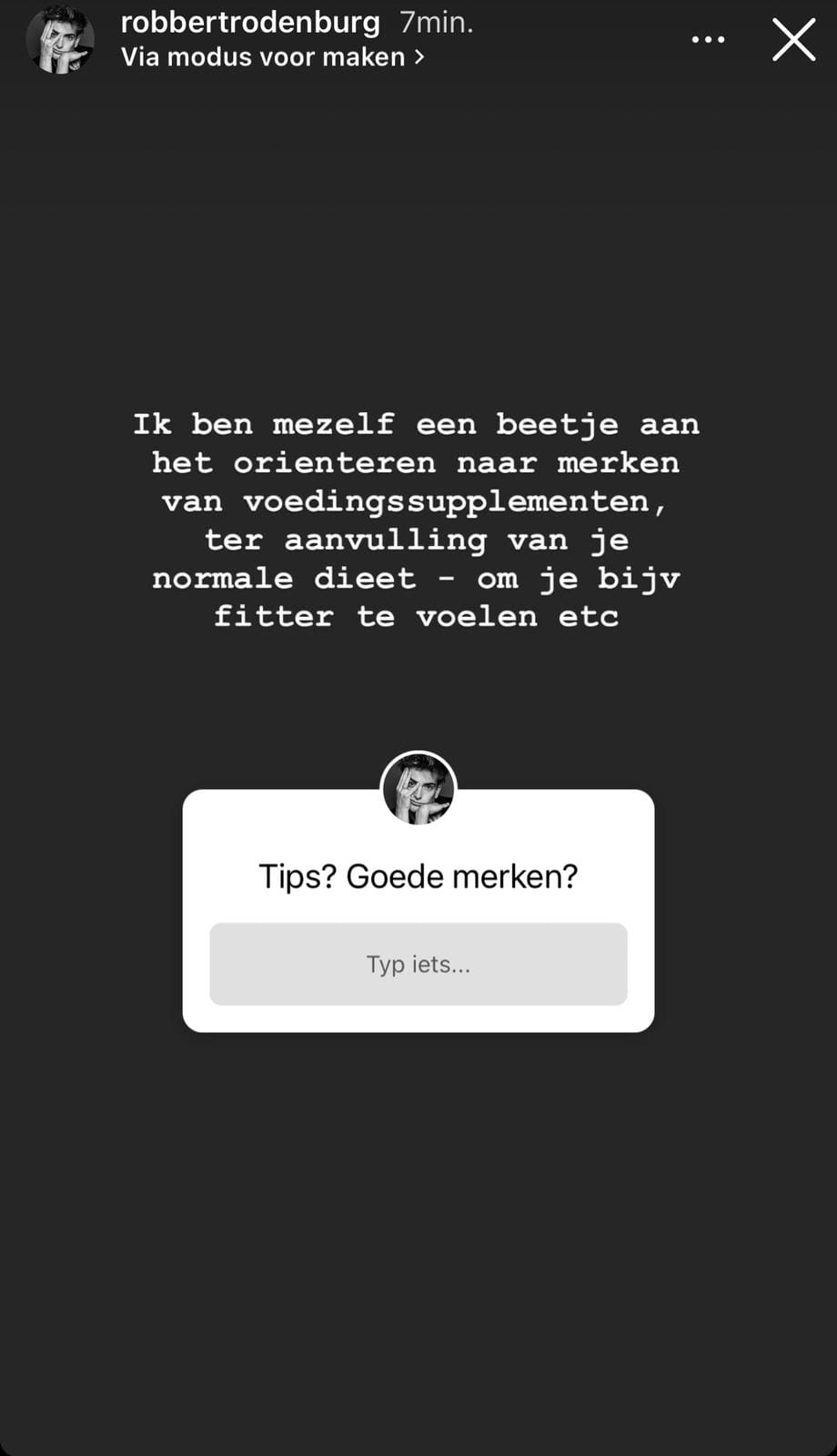Open the three-dot story options menu
Image resolution: width=837 pixels, height=1456 pixels.
pyautogui.click(x=708, y=39)
